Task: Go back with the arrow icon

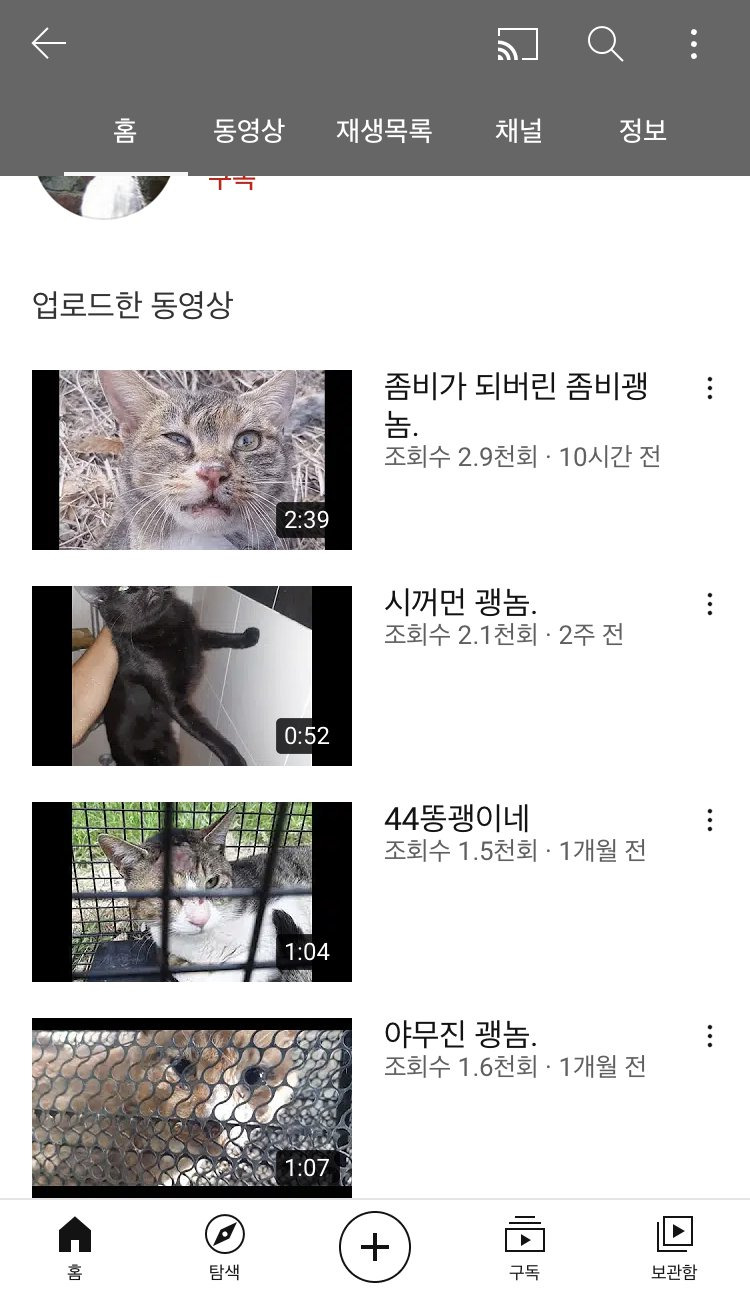Action: click(48, 44)
